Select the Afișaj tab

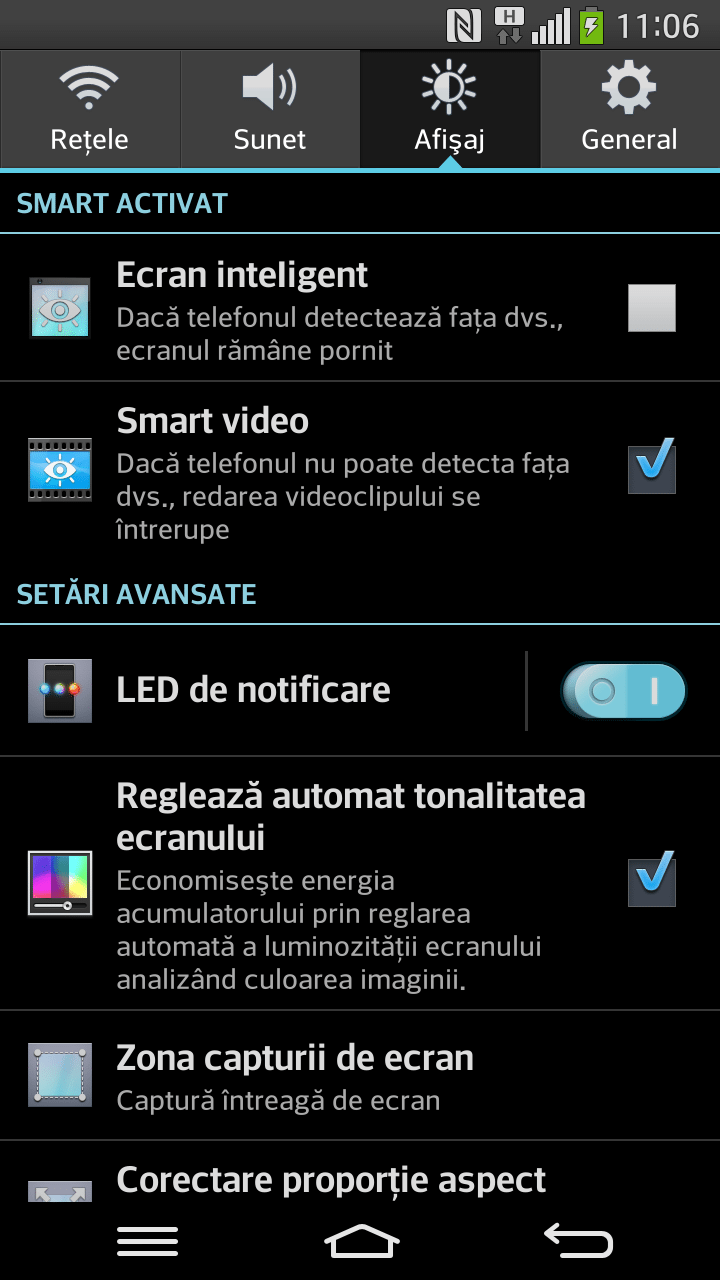coord(450,109)
